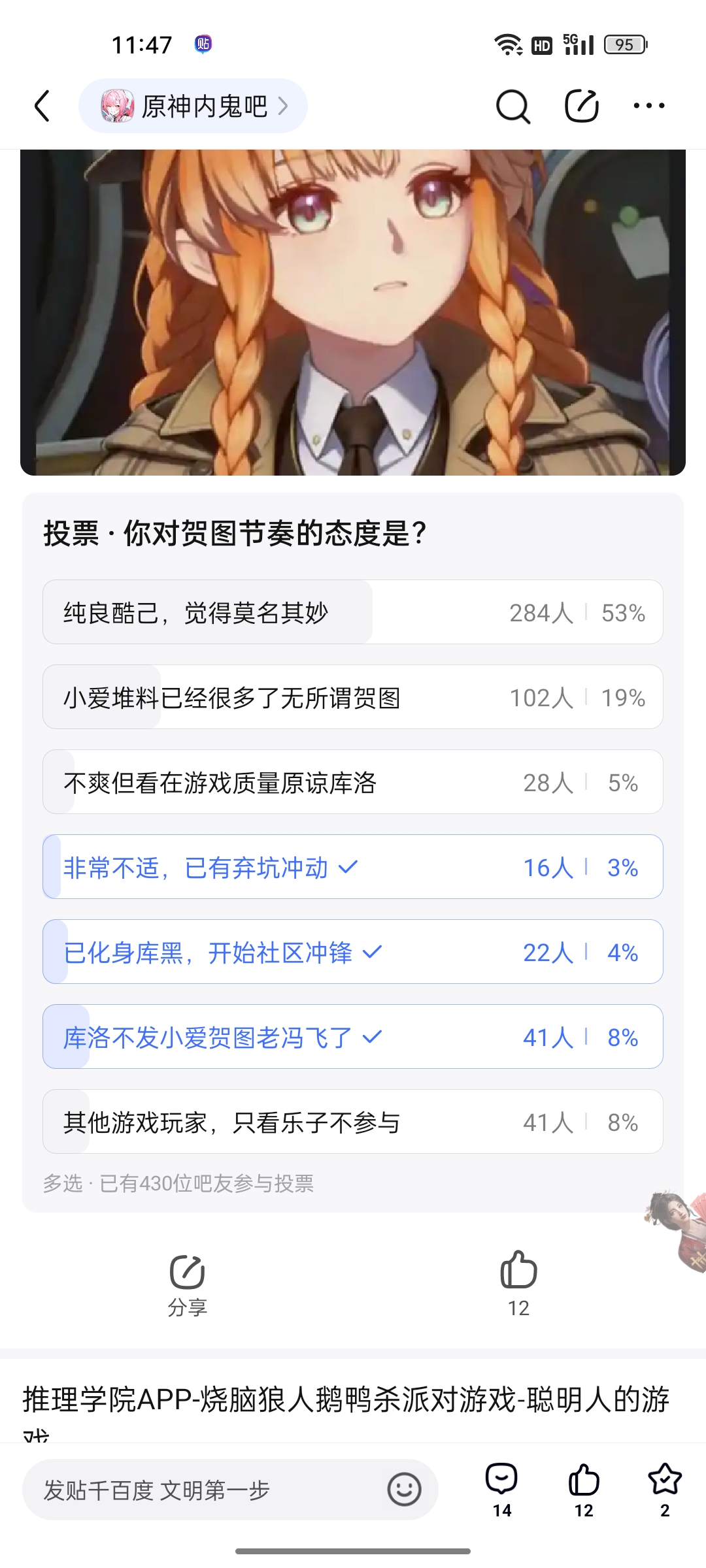This screenshot has width=706, height=1568.
Task: Open the emoji picker in reply bar
Action: click(404, 1490)
